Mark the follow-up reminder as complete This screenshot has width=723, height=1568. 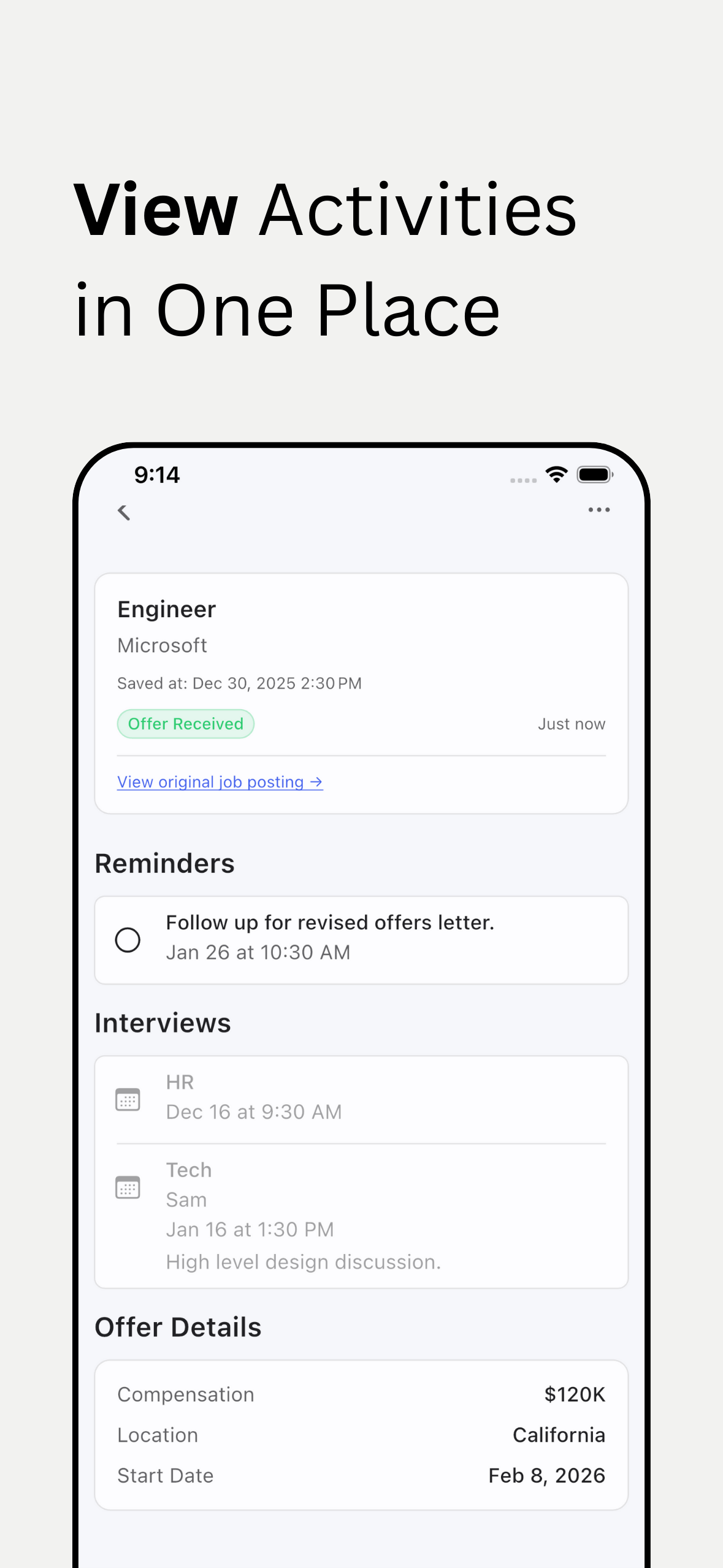tap(128, 939)
